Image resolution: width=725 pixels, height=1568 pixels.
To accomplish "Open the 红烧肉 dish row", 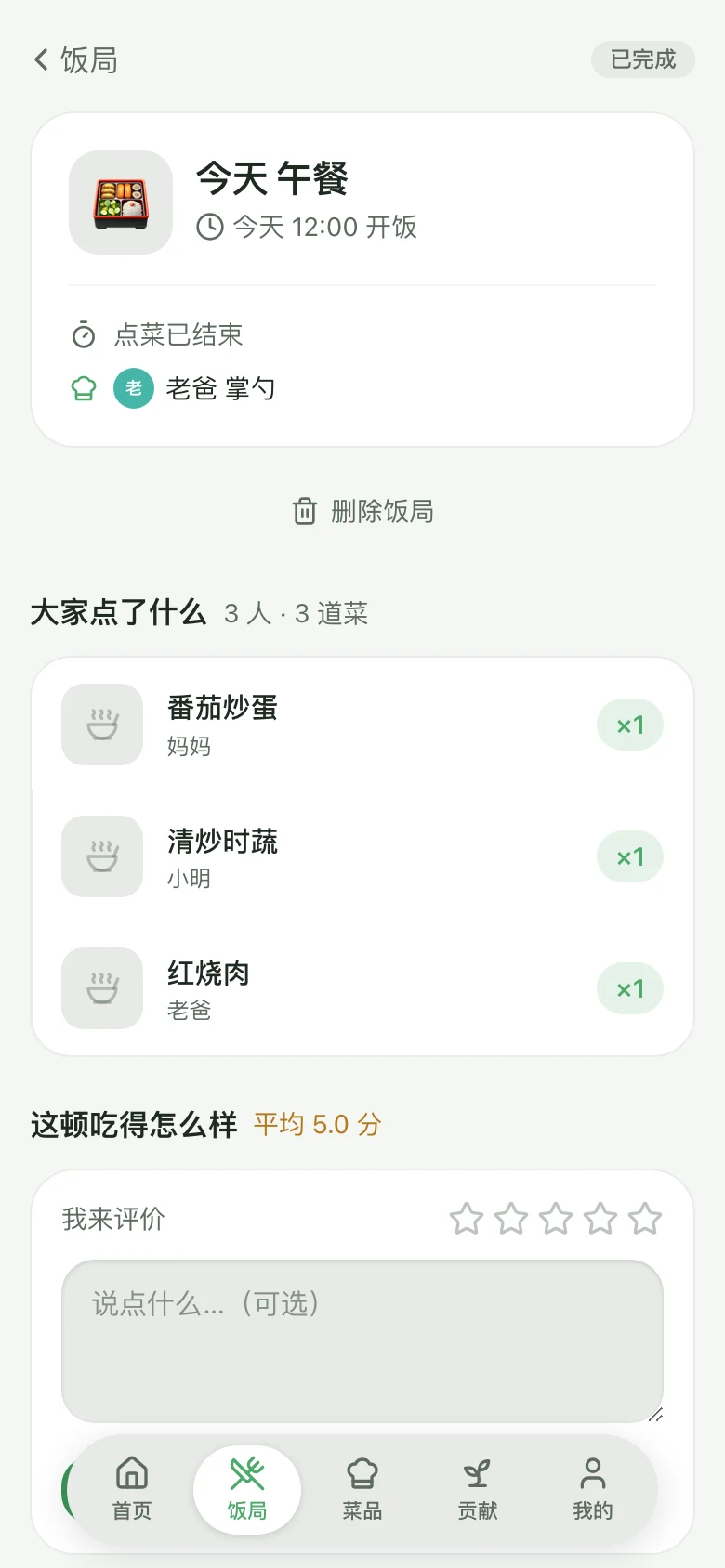I will (362, 988).
